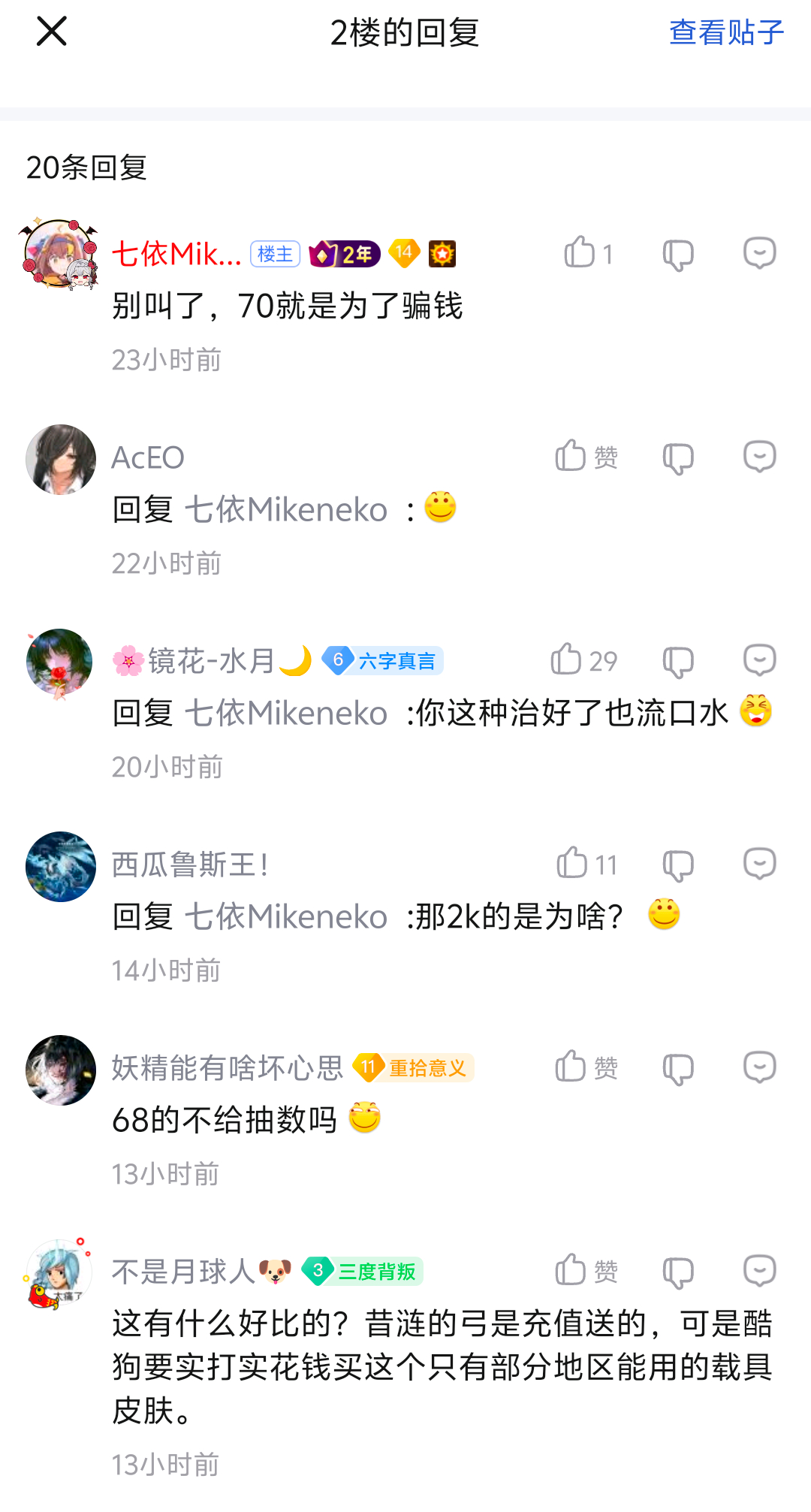Screen dimensions: 811x1512
Task: Like 镜花-水月's reply
Action: [568, 660]
